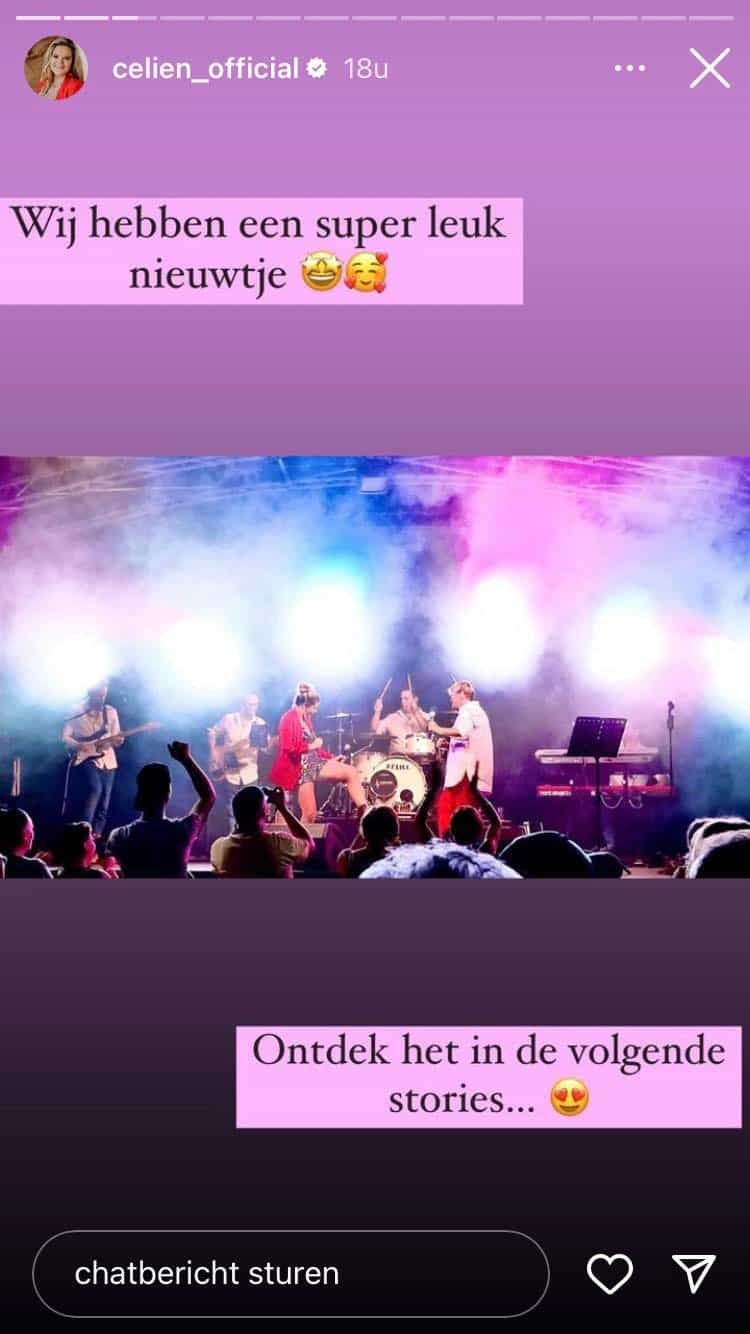Select the smiling-hearts emoji in the announcement text
Viewport: 750px width, 1334px height.
(366, 272)
